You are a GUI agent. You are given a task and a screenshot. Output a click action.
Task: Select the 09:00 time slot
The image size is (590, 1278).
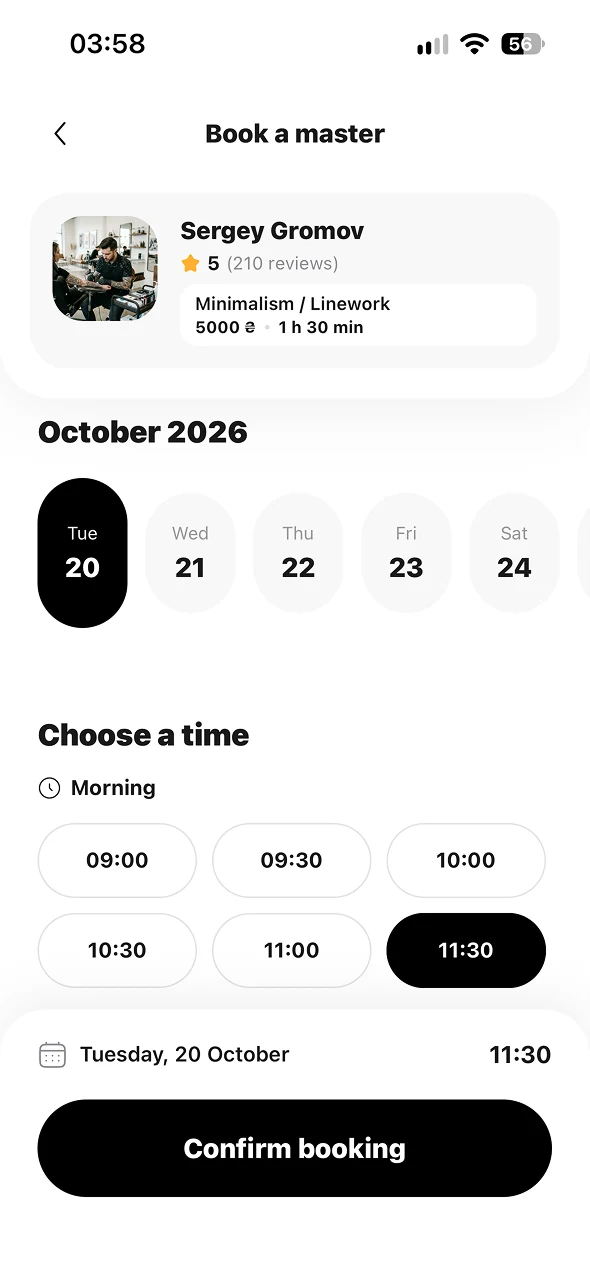click(x=117, y=860)
